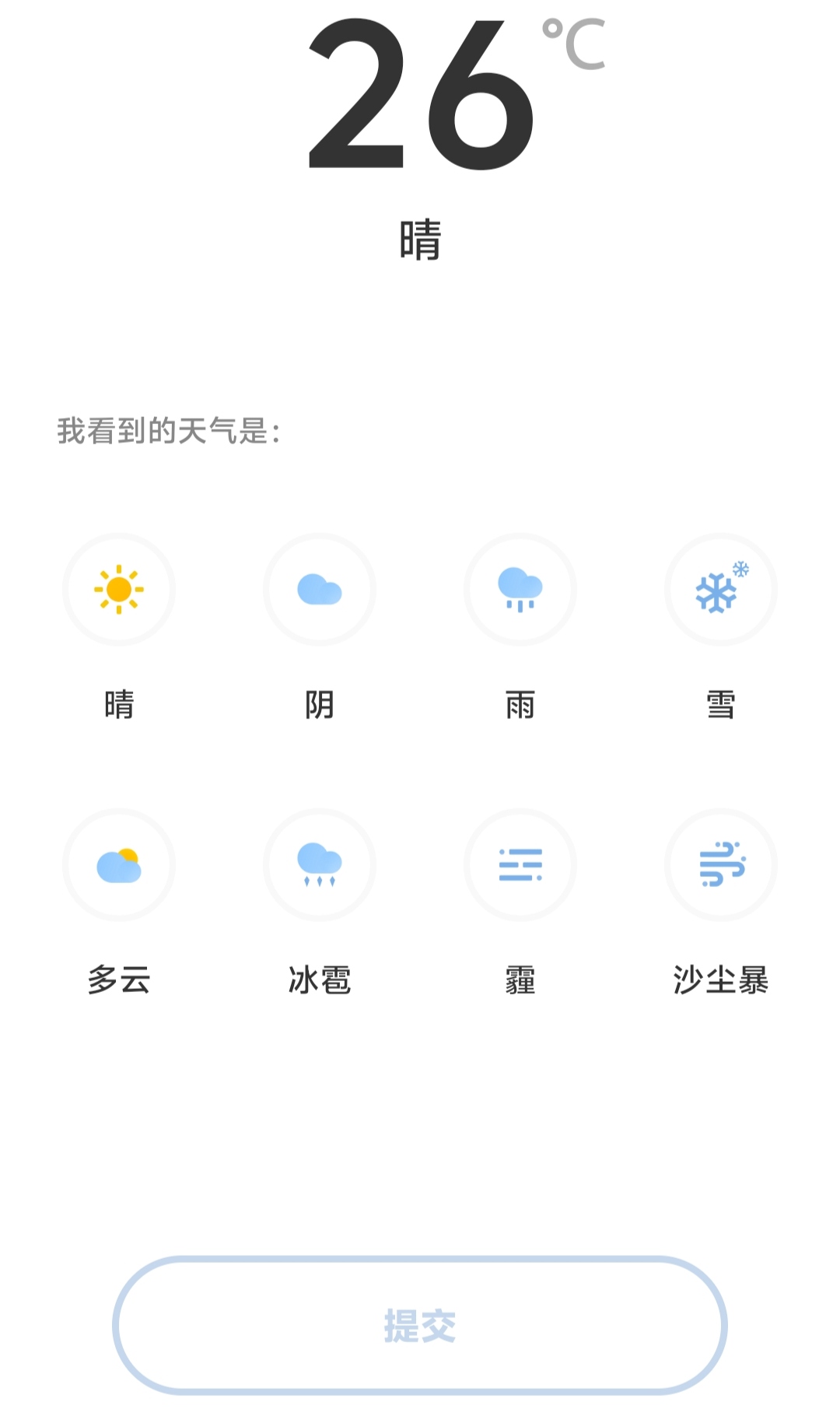Image resolution: width=840 pixels, height=1416 pixels.
Task: Choose 多云 (cloudy) as the weather
Action: click(x=119, y=865)
